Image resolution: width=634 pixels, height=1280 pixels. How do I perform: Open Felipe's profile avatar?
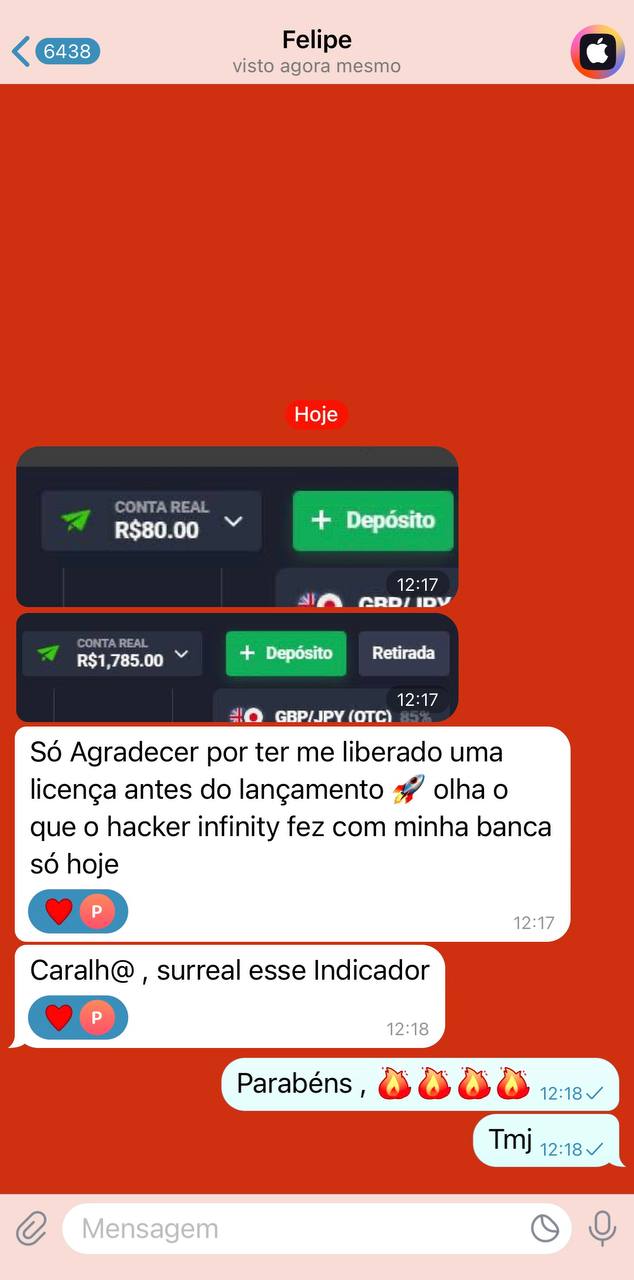(x=597, y=52)
